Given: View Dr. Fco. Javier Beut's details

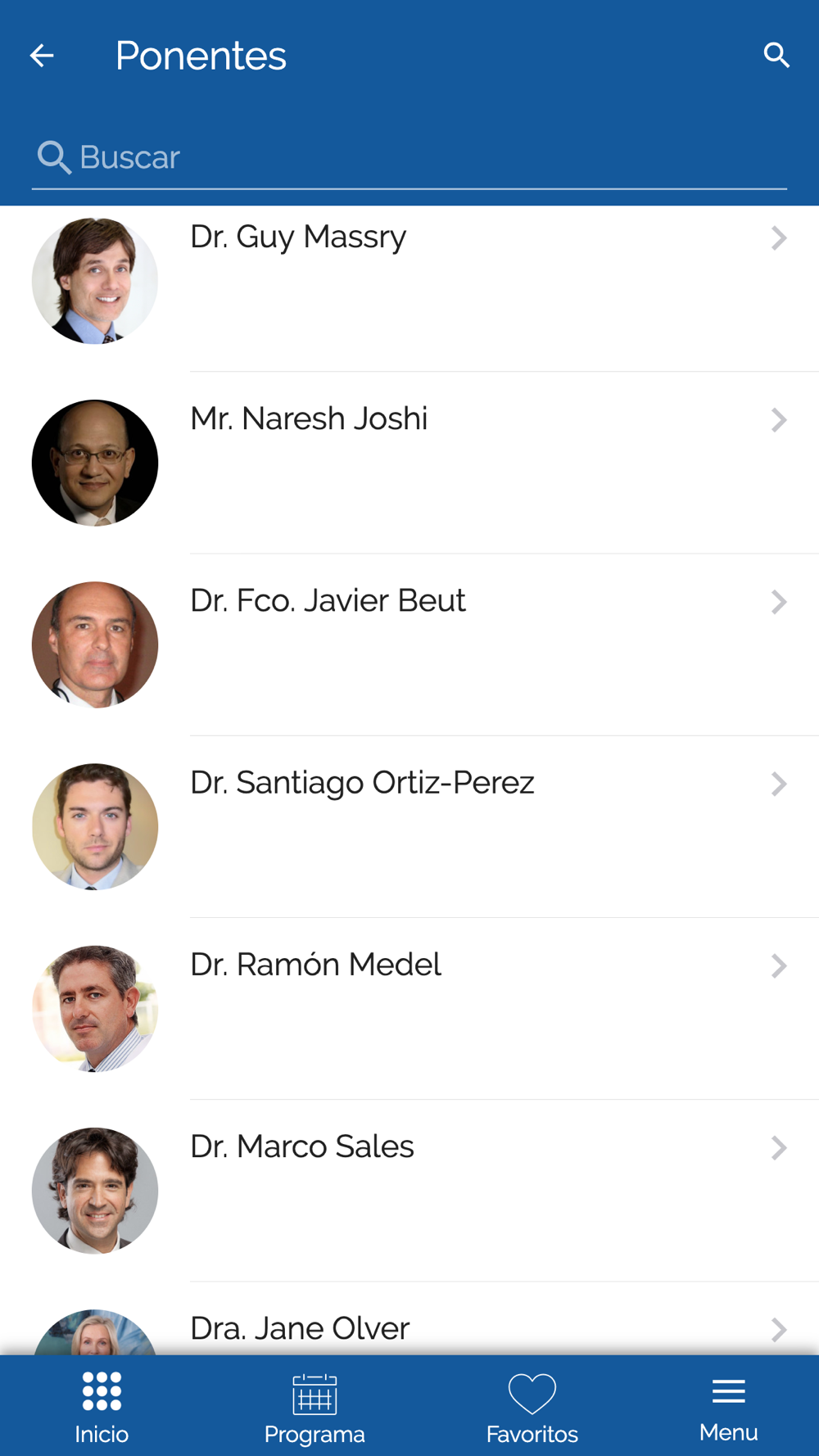Looking at the screenshot, I should coord(409,644).
